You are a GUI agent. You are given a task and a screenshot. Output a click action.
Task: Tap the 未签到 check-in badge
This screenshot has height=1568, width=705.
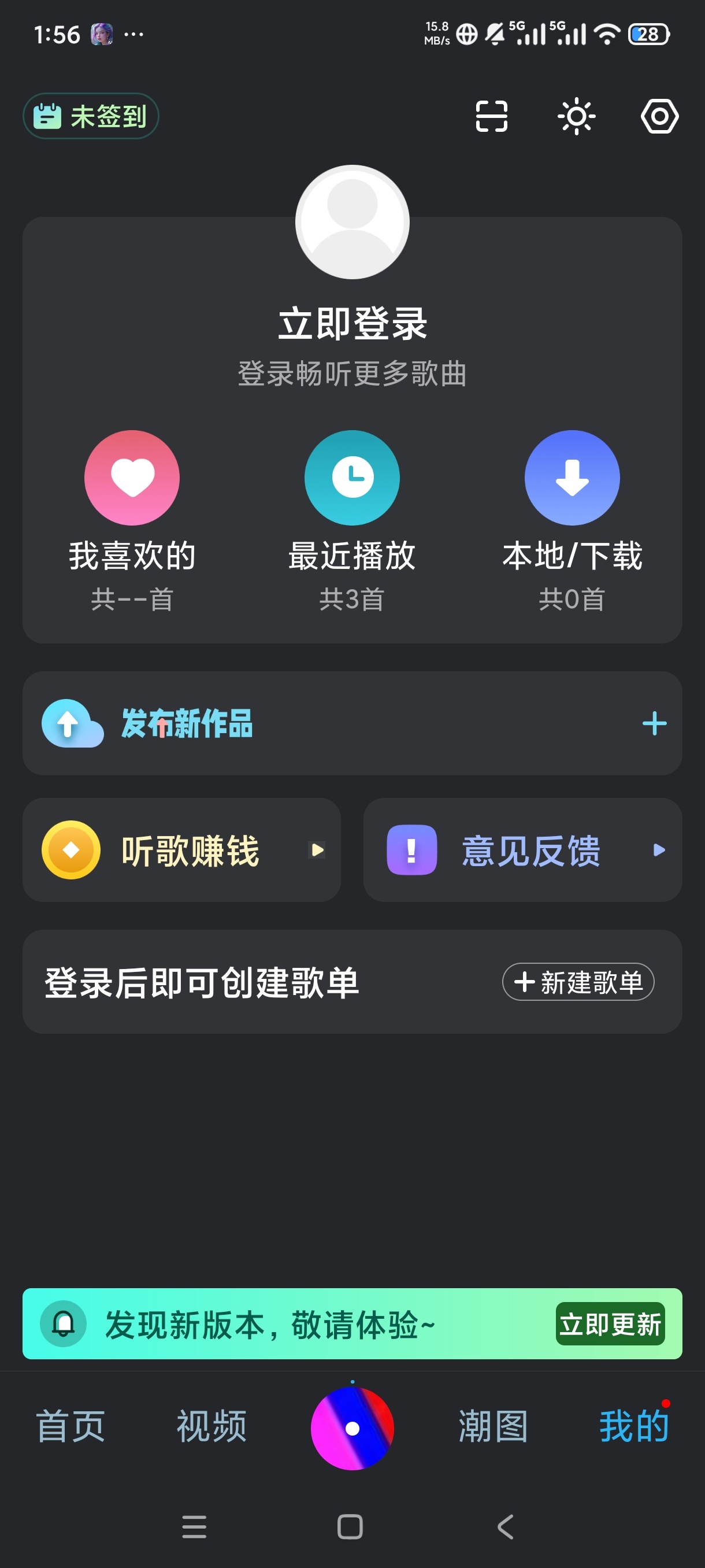(x=91, y=116)
